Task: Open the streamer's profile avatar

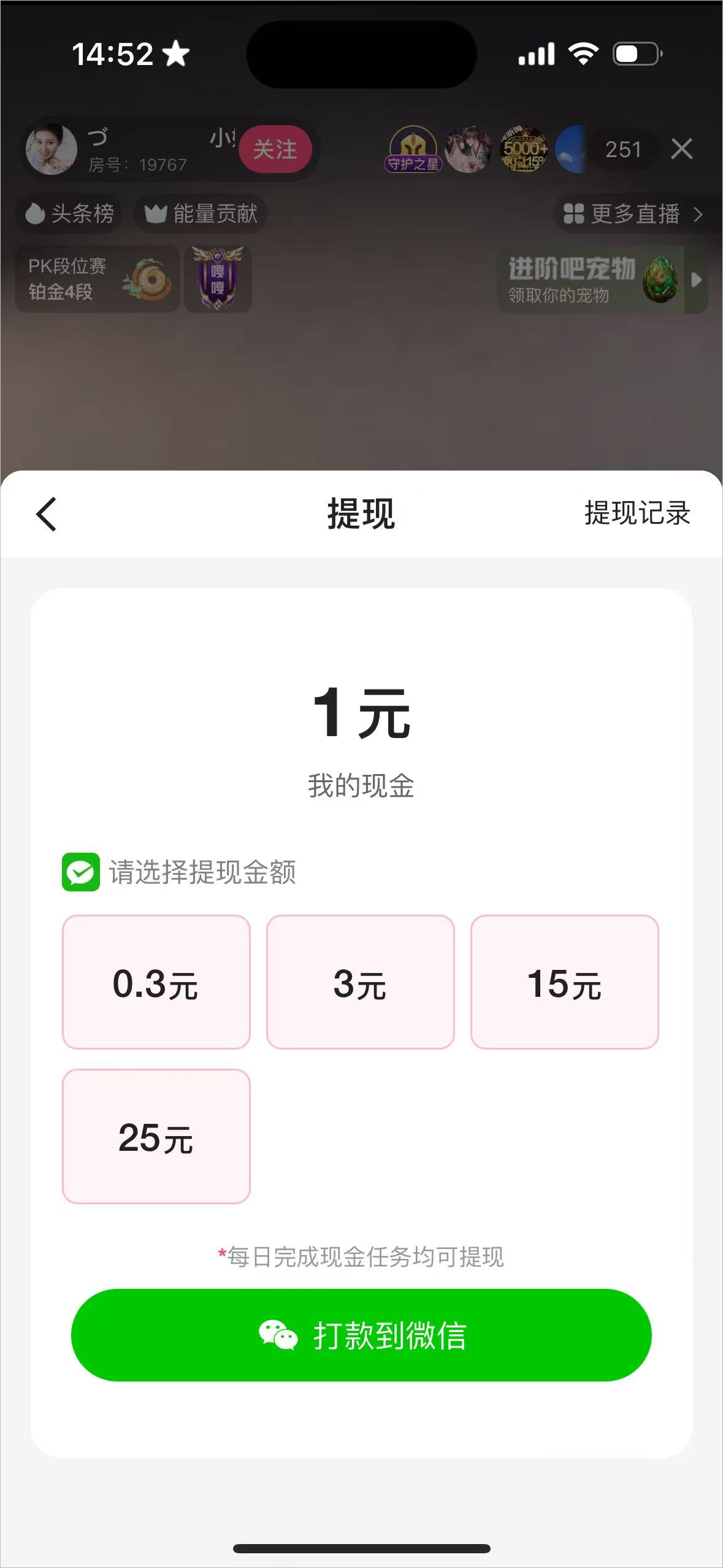Action: pyautogui.click(x=52, y=149)
